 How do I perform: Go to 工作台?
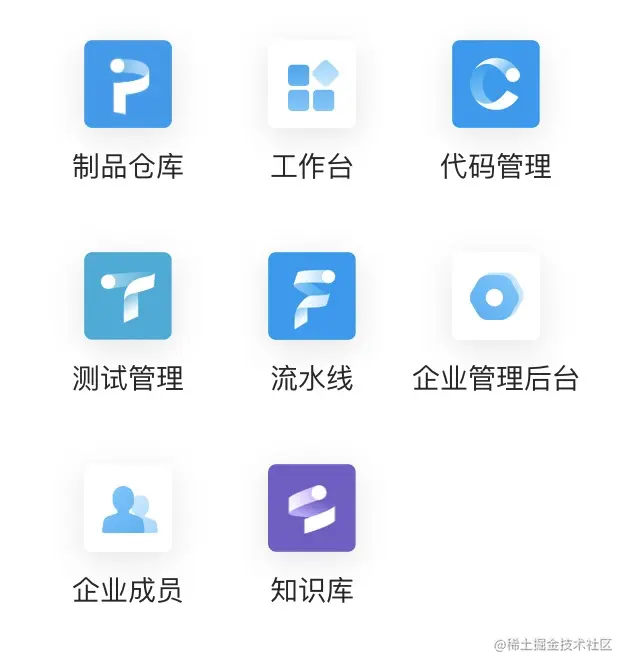pos(312,85)
